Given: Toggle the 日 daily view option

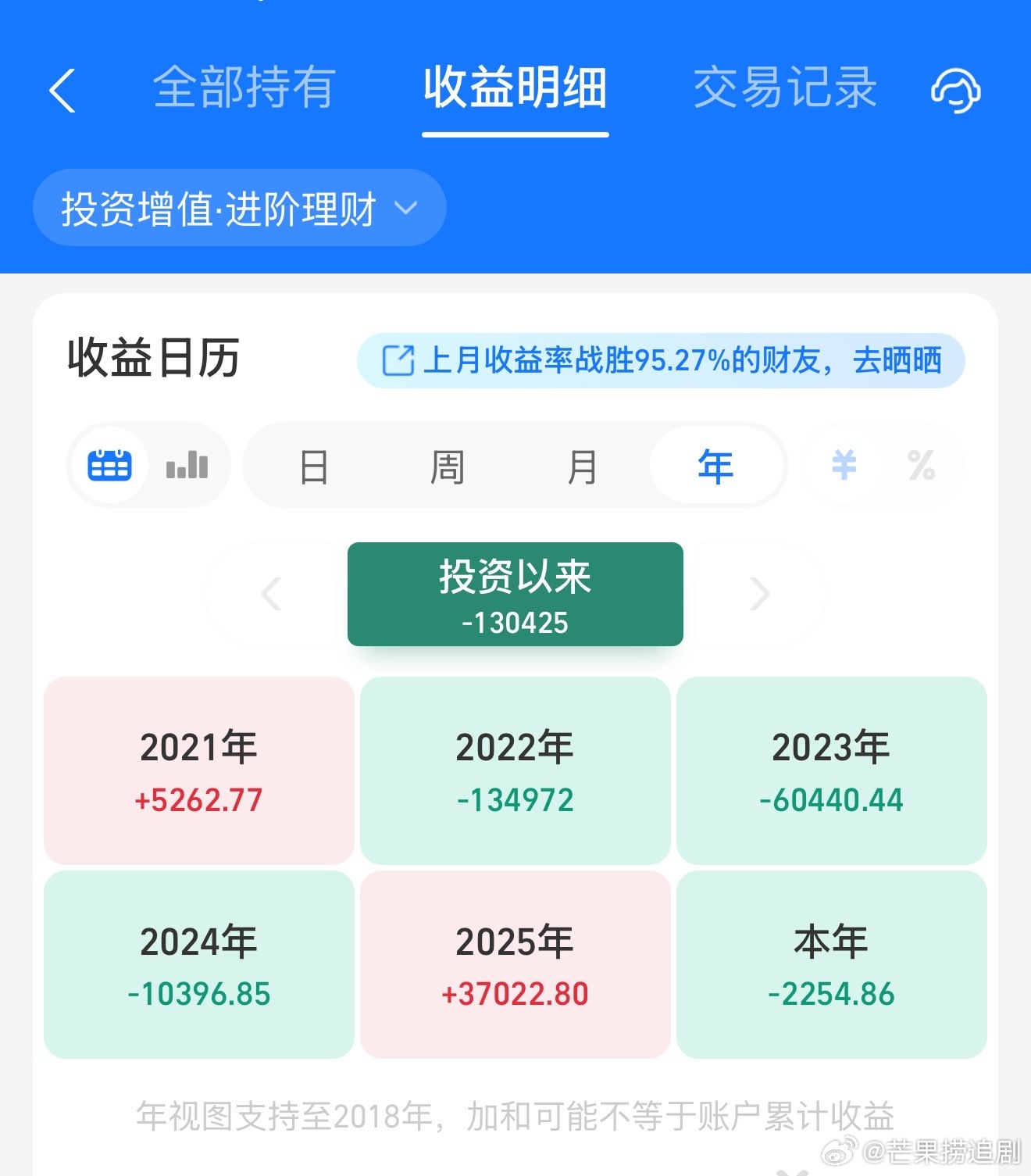Looking at the screenshot, I should tap(312, 465).
